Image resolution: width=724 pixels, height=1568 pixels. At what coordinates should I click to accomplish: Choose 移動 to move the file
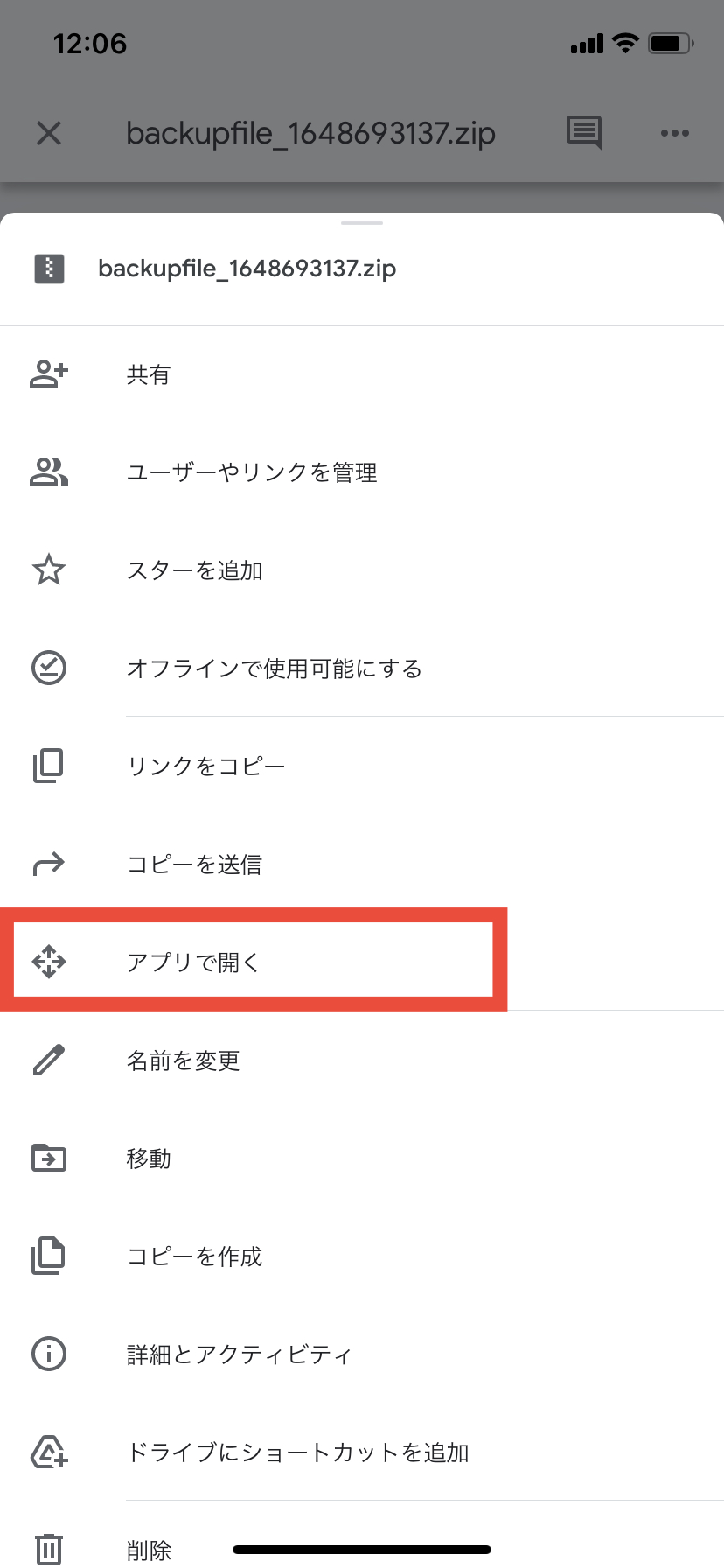149,1158
